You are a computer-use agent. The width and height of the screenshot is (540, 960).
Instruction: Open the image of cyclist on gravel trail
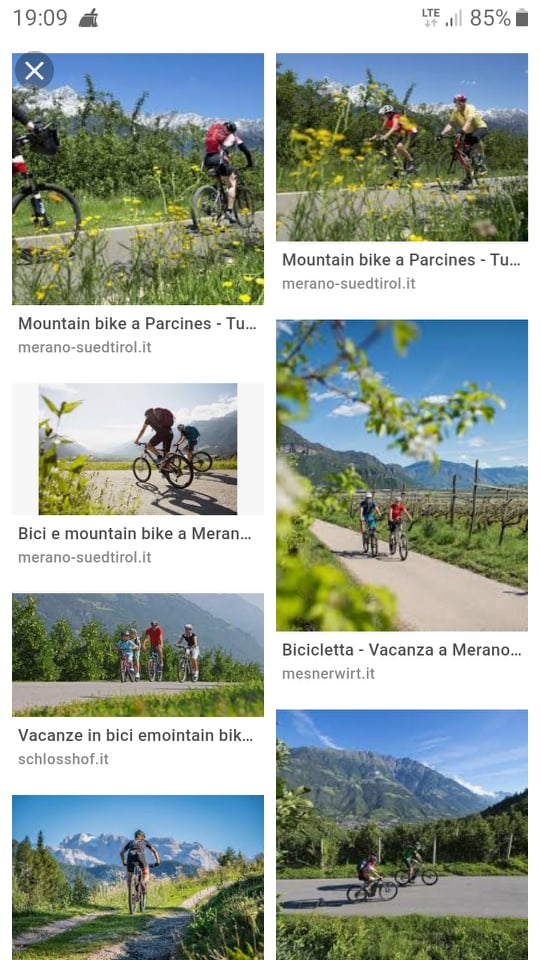tap(138, 877)
